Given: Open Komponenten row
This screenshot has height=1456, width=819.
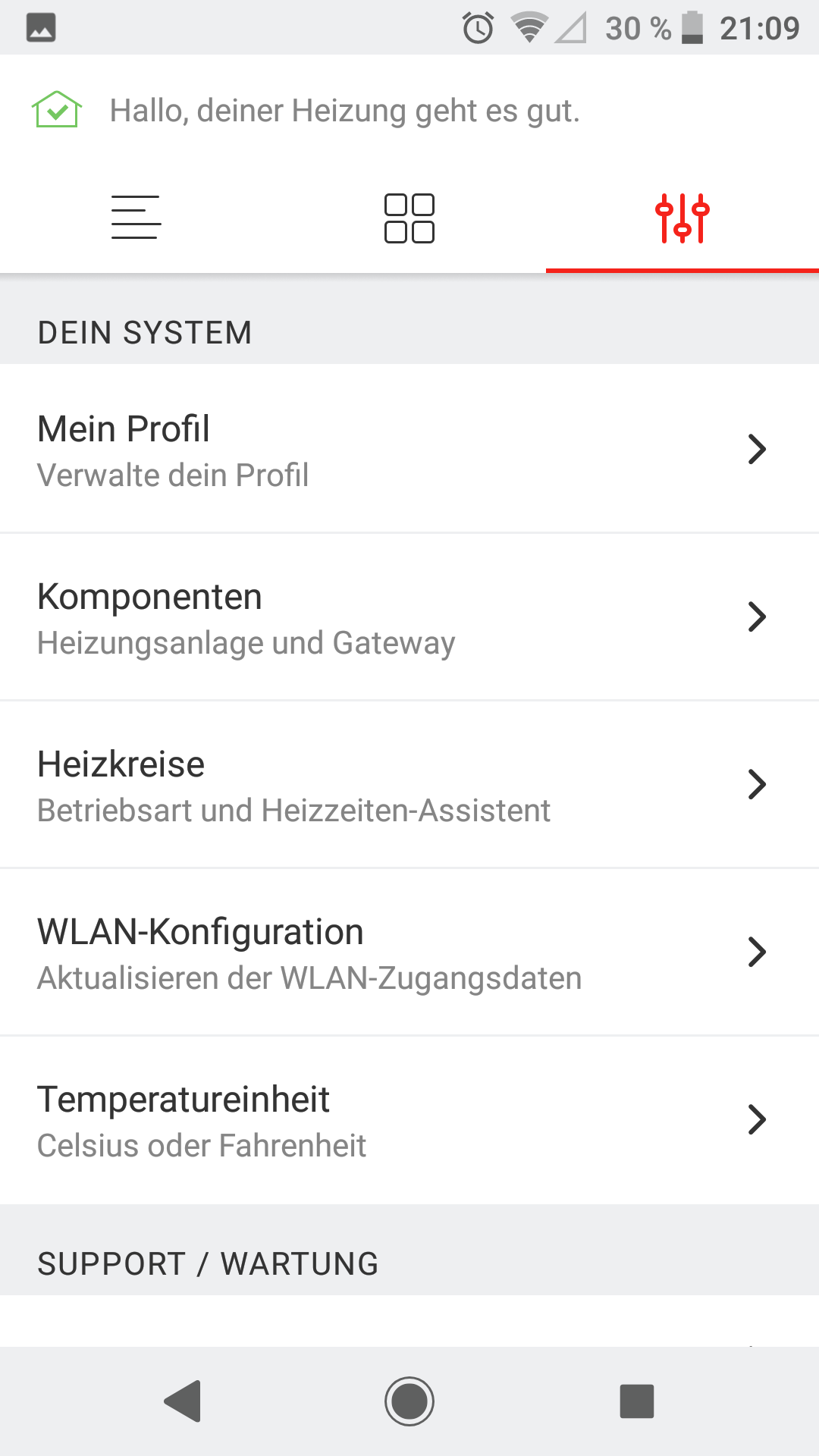Looking at the screenshot, I should (409, 617).
